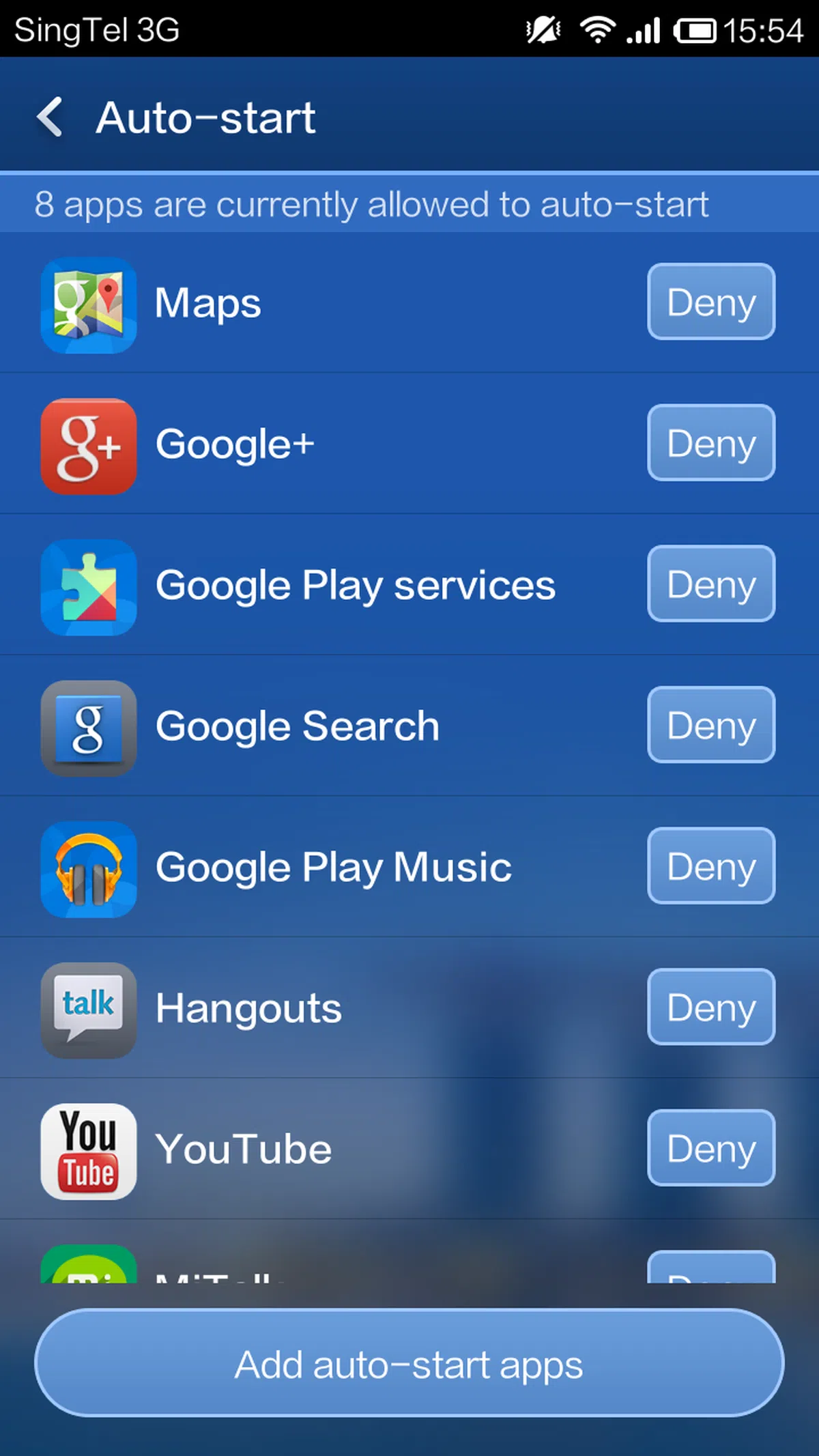Viewport: 819px width, 1456px height.
Task: Deny auto-start for Hangouts
Action: tap(710, 1007)
